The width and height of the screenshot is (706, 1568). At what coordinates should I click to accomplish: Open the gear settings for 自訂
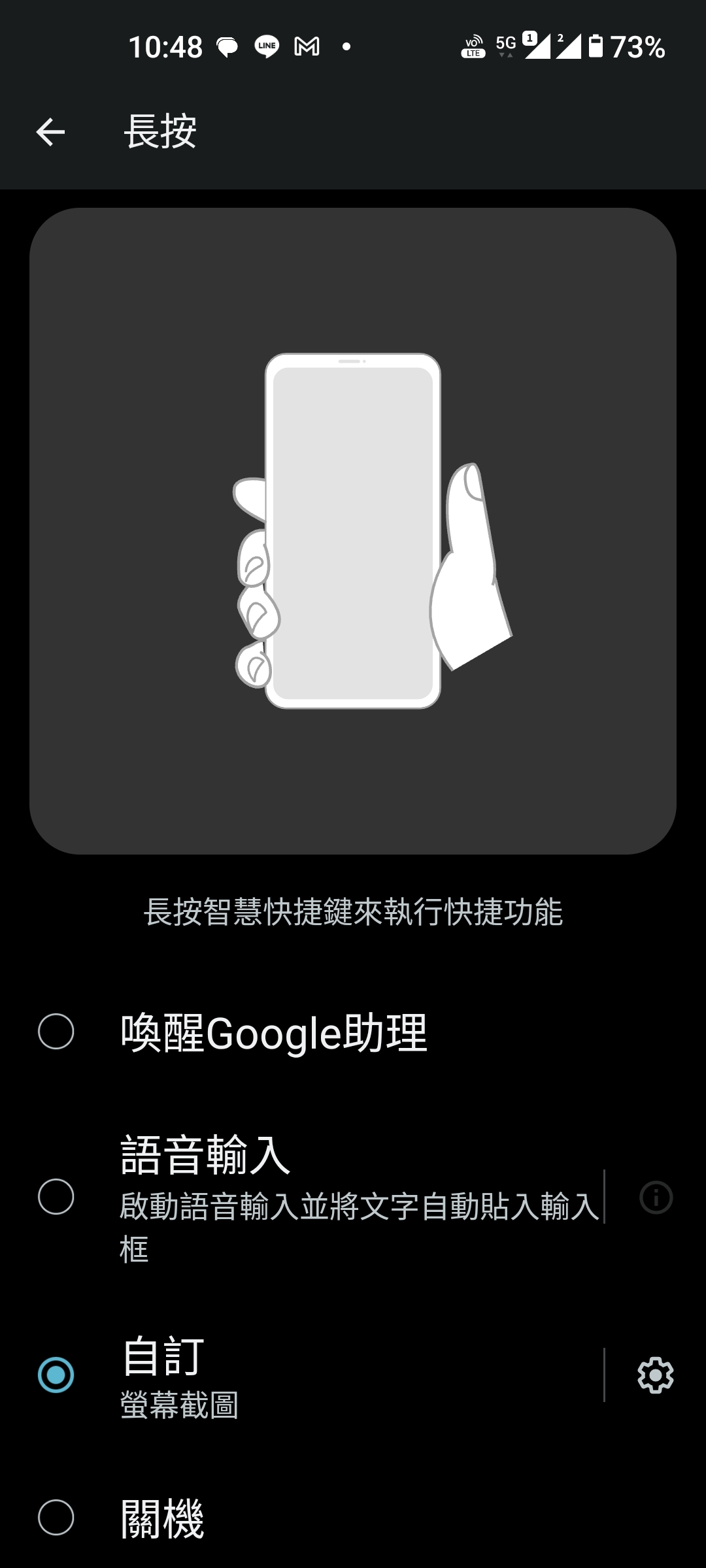655,1375
